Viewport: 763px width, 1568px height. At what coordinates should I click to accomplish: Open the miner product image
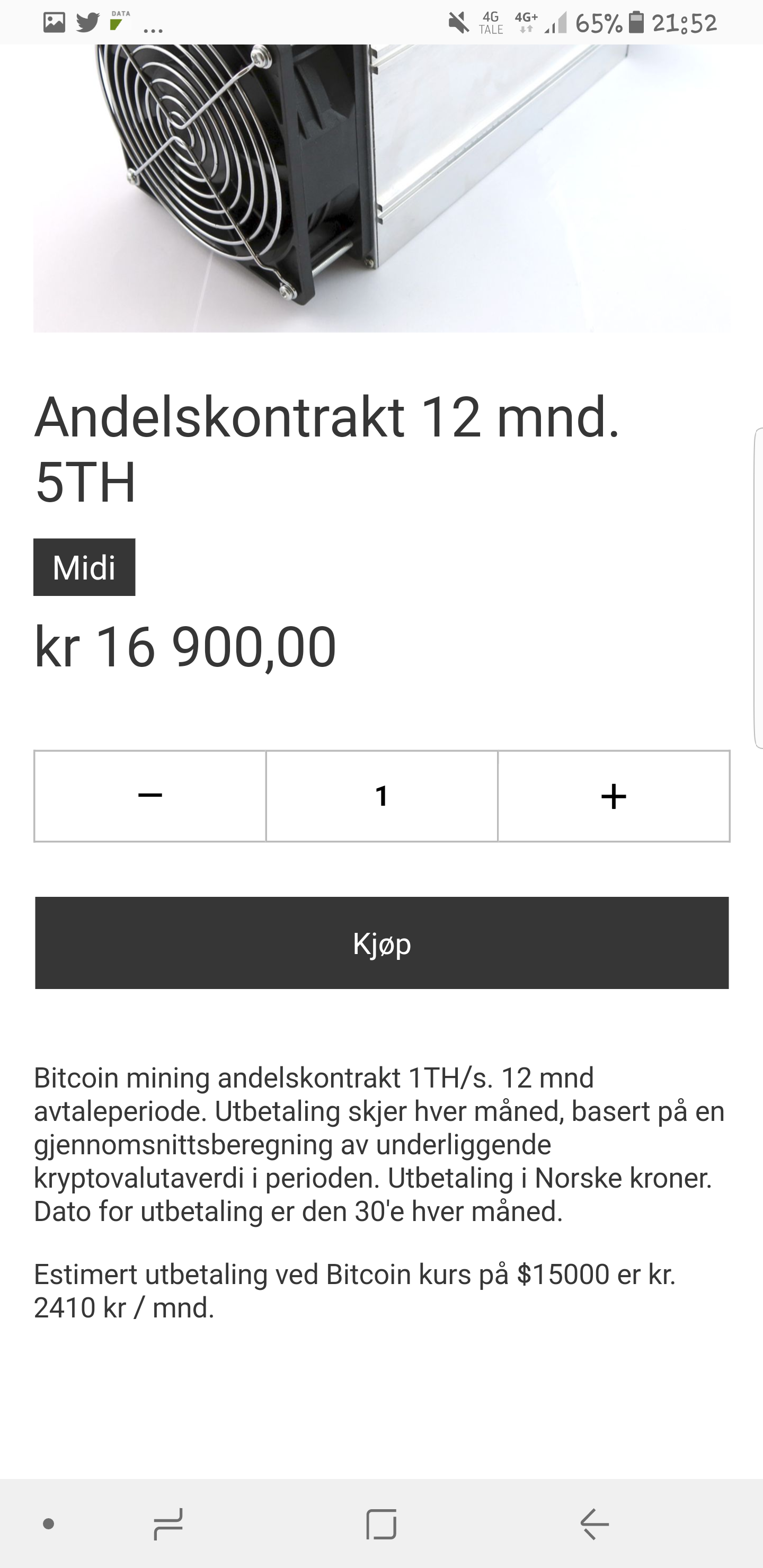pyautogui.click(x=382, y=188)
